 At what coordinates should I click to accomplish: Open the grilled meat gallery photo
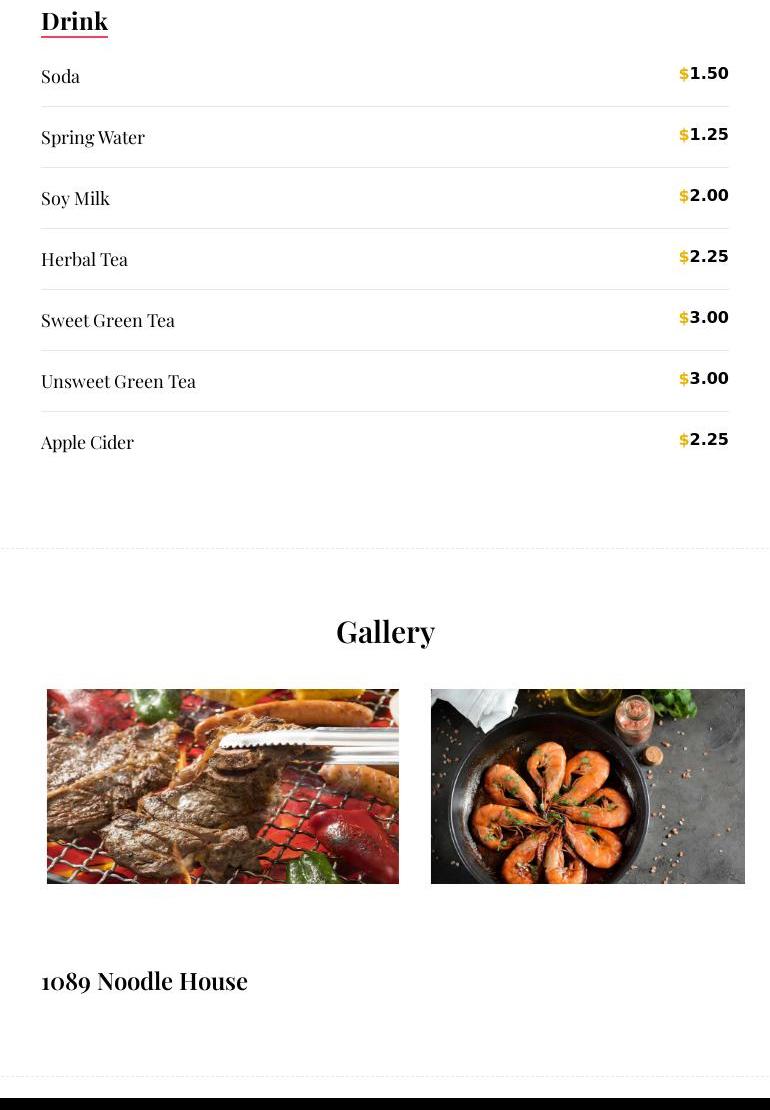pyautogui.click(x=222, y=786)
